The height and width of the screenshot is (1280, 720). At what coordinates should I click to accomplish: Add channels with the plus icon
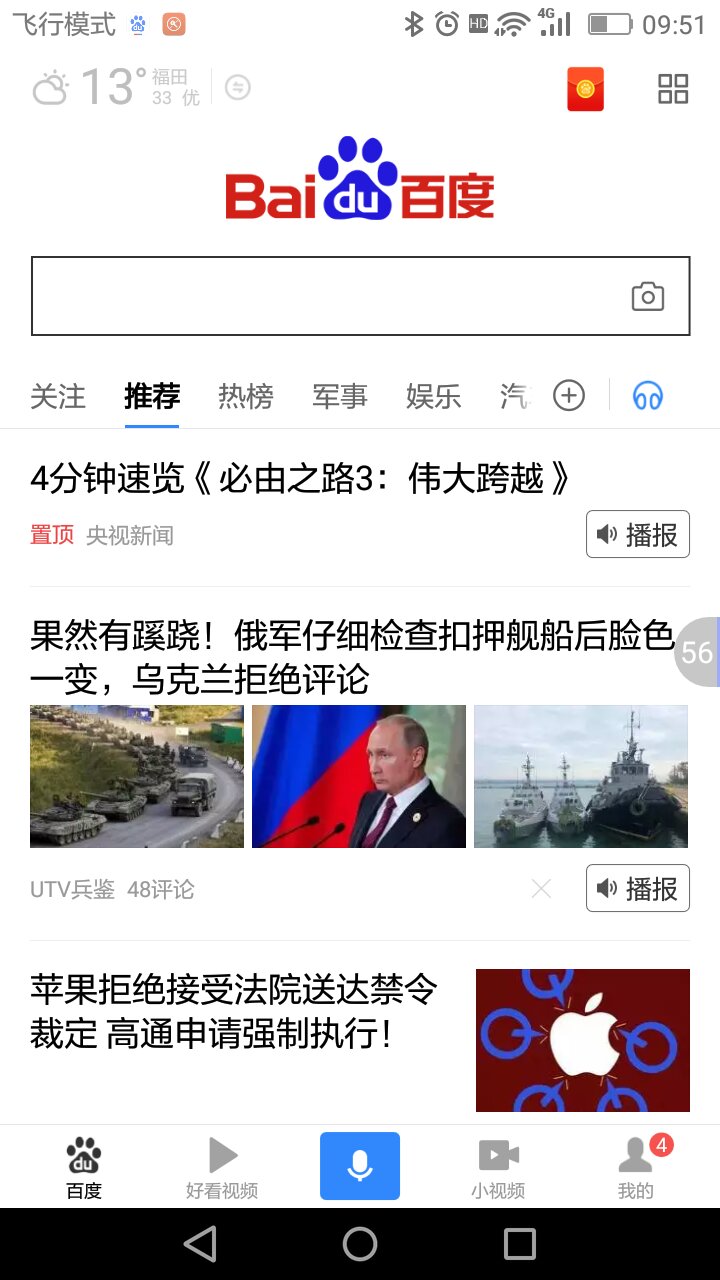569,395
